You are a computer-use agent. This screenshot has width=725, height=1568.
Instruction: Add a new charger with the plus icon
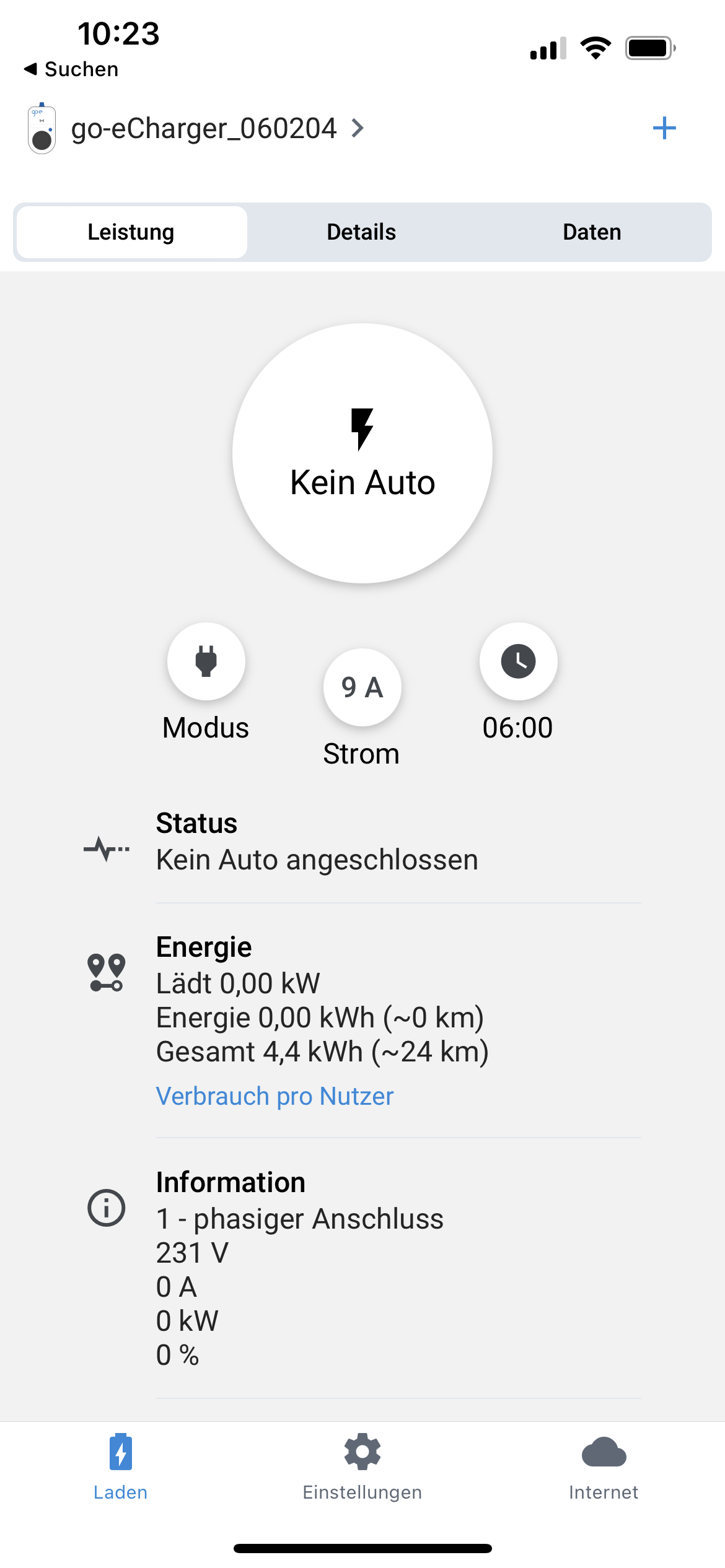click(664, 128)
